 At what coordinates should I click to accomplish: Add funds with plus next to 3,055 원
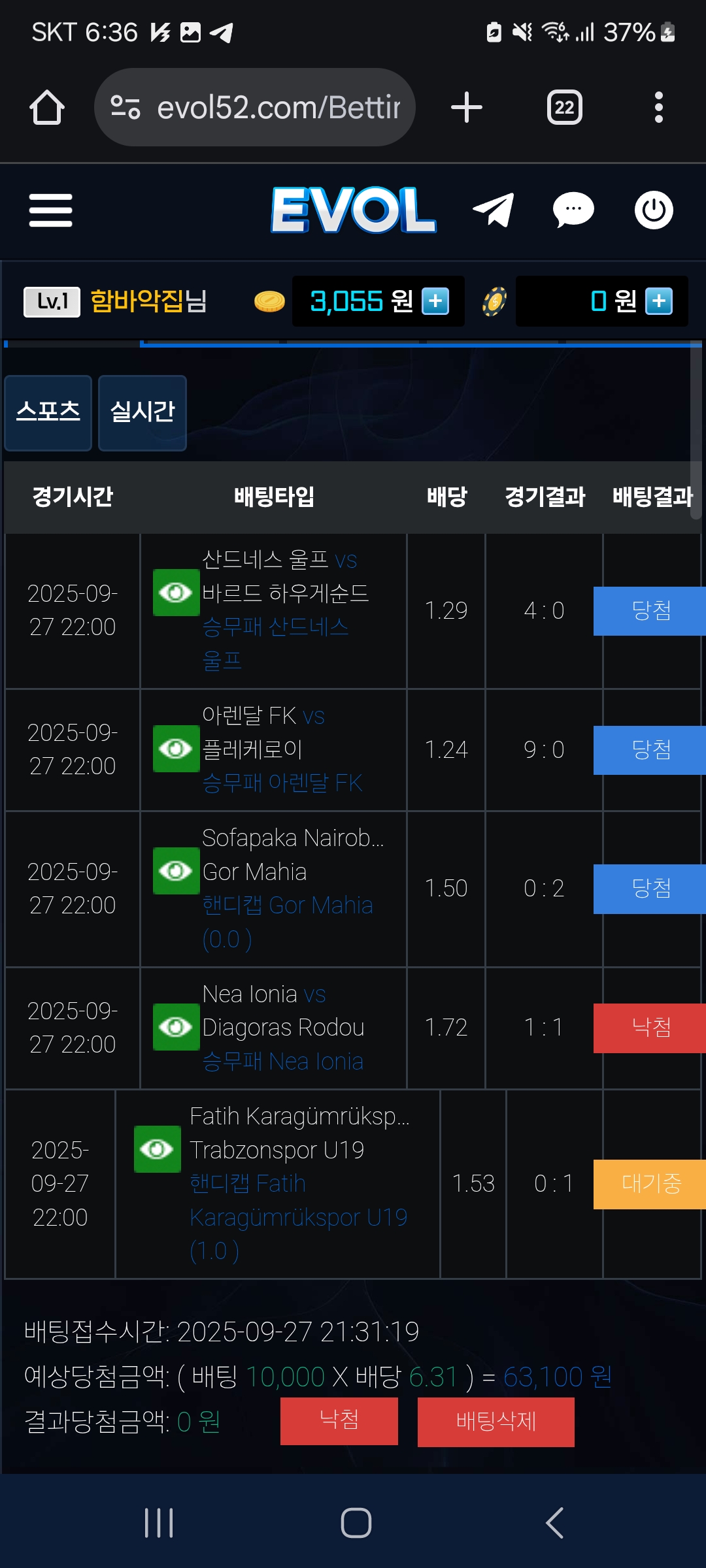pyautogui.click(x=435, y=301)
